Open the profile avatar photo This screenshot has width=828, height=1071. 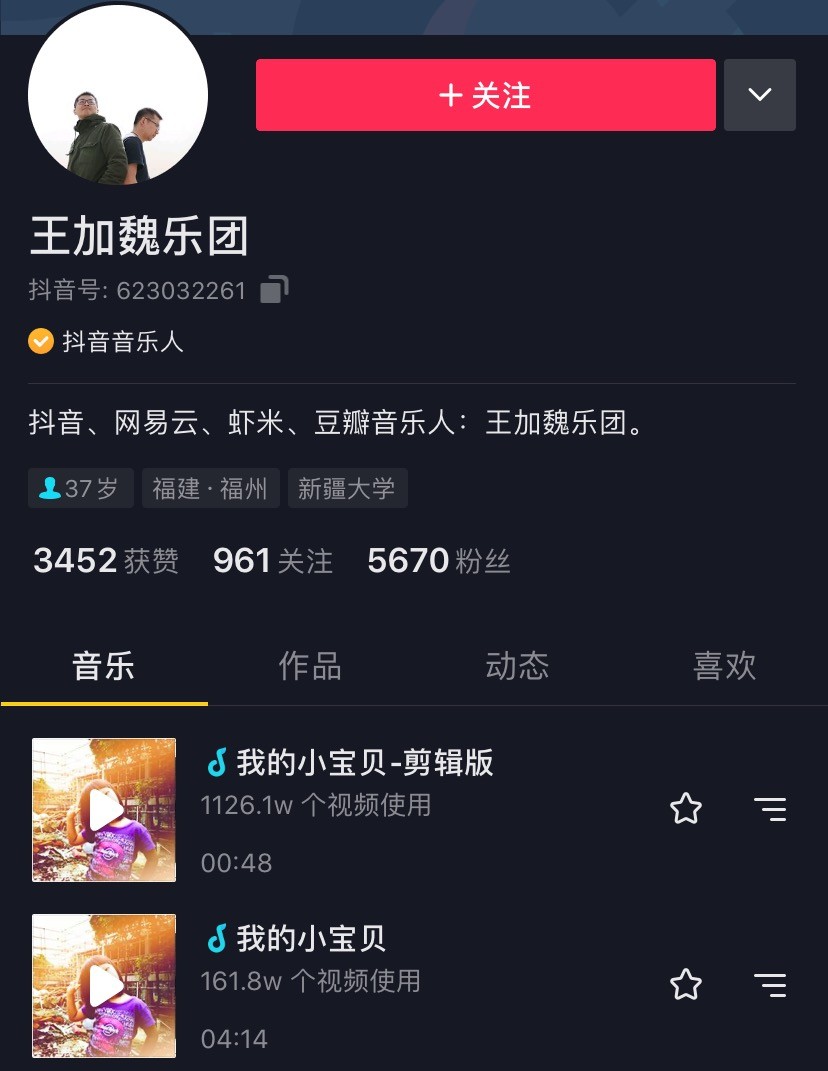(x=117, y=97)
